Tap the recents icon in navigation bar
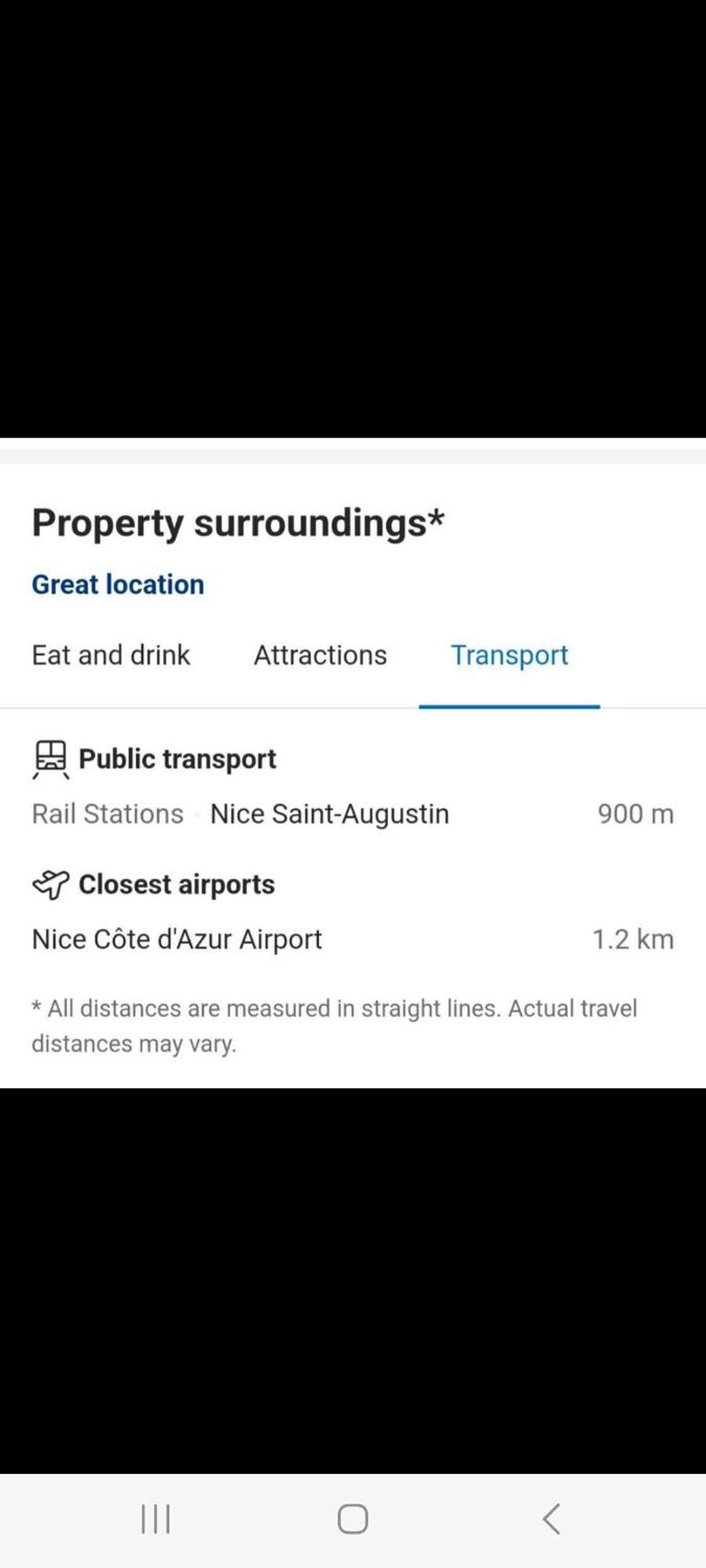The width and height of the screenshot is (706, 1568). pyautogui.click(x=155, y=1519)
